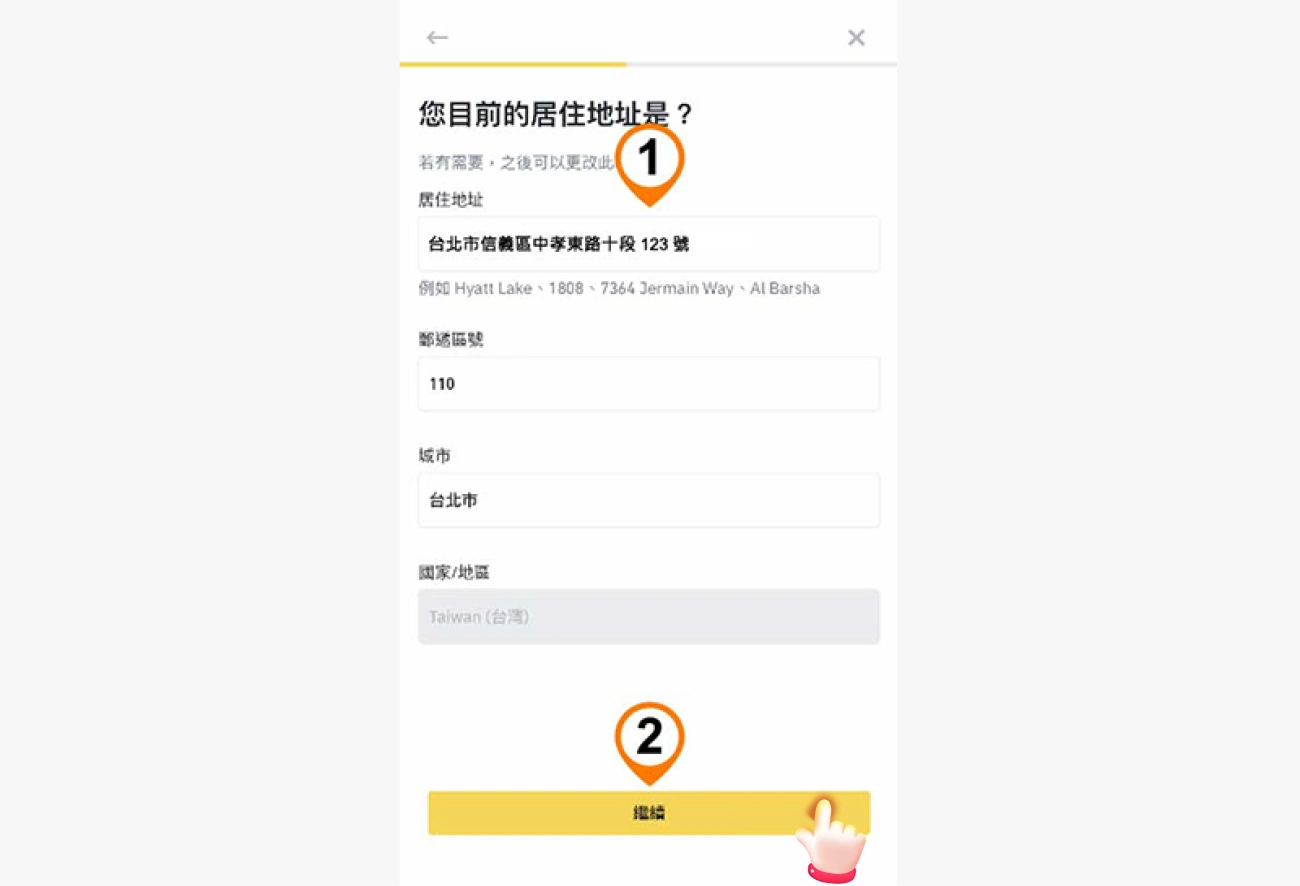Edit the 城市 field showing 台北市
The width and height of the screenshot is (1300, 886).
(x=648, y=500)
